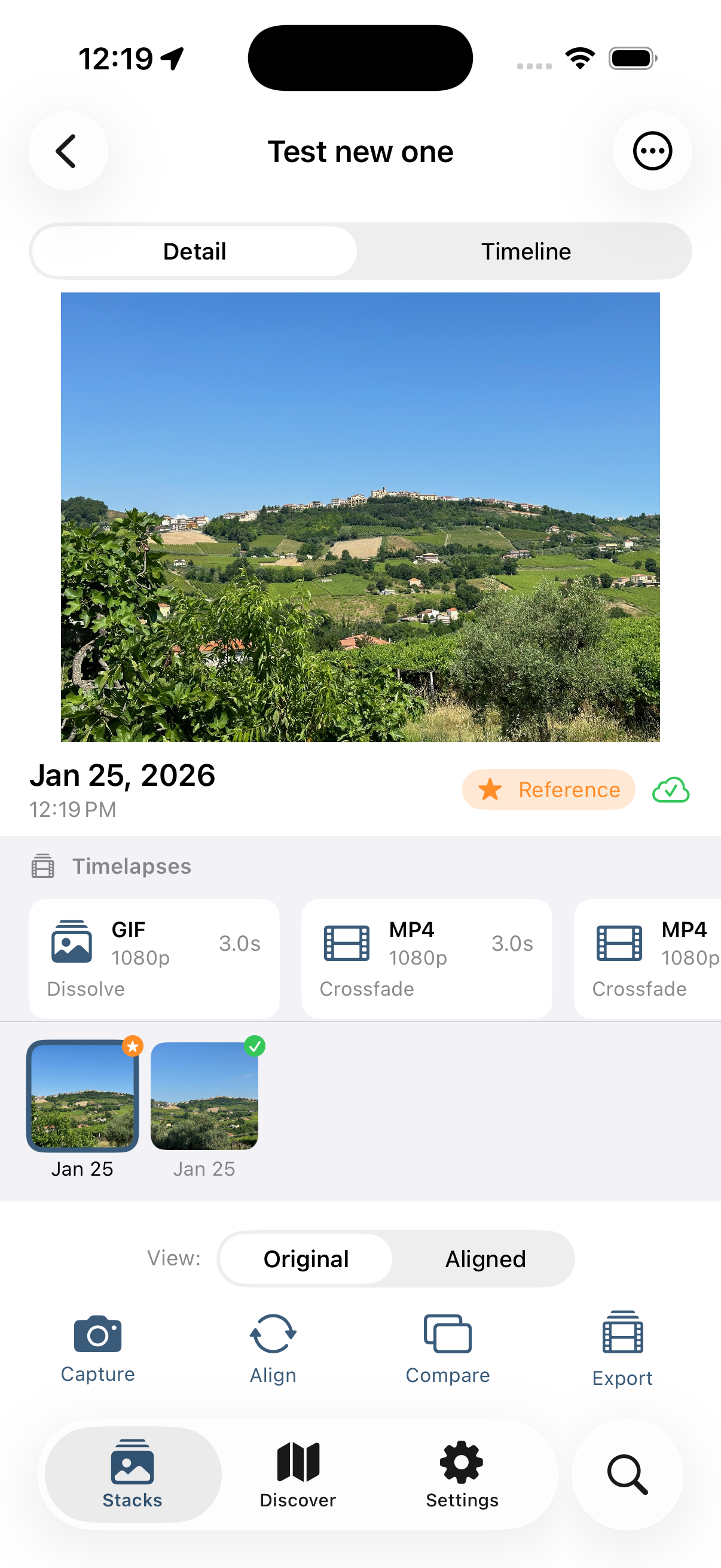Screen dimensions: 721x1568
Task: Open the more options menu
Action: (x=652, y=151)
